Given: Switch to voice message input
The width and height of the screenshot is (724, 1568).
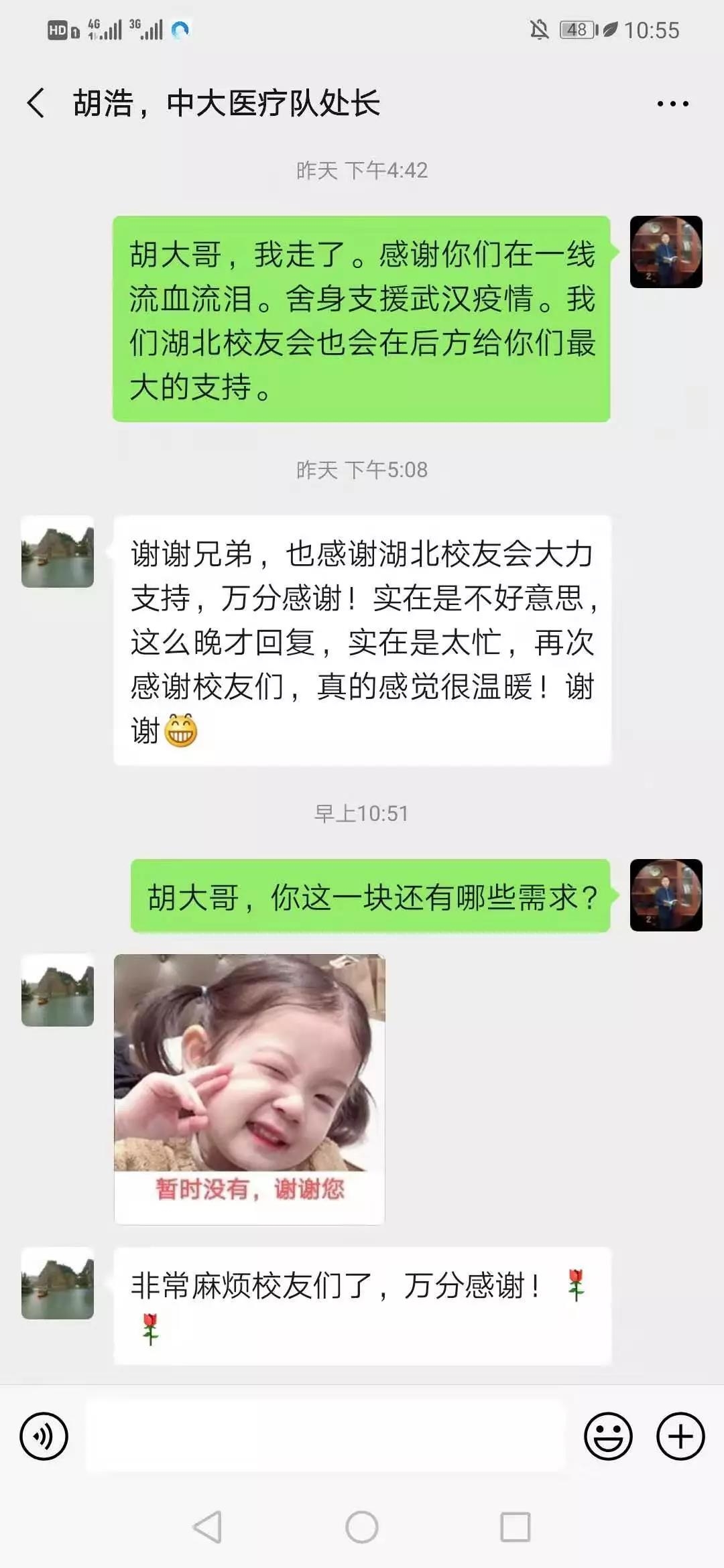Looking at the screenshot, I should pyautogui.click(x=44, y=1436).
